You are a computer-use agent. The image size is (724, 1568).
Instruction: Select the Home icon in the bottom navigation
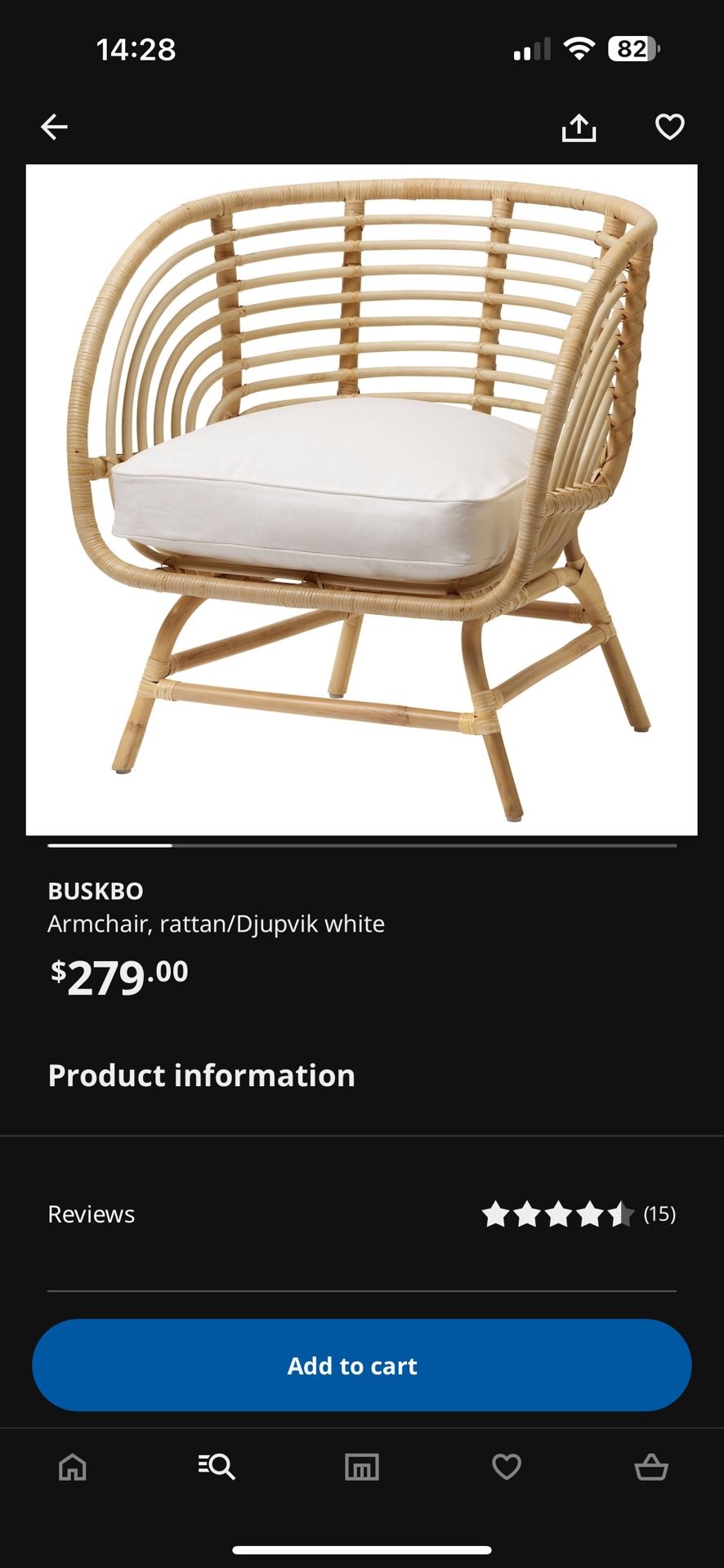[x=72, y=1466]
